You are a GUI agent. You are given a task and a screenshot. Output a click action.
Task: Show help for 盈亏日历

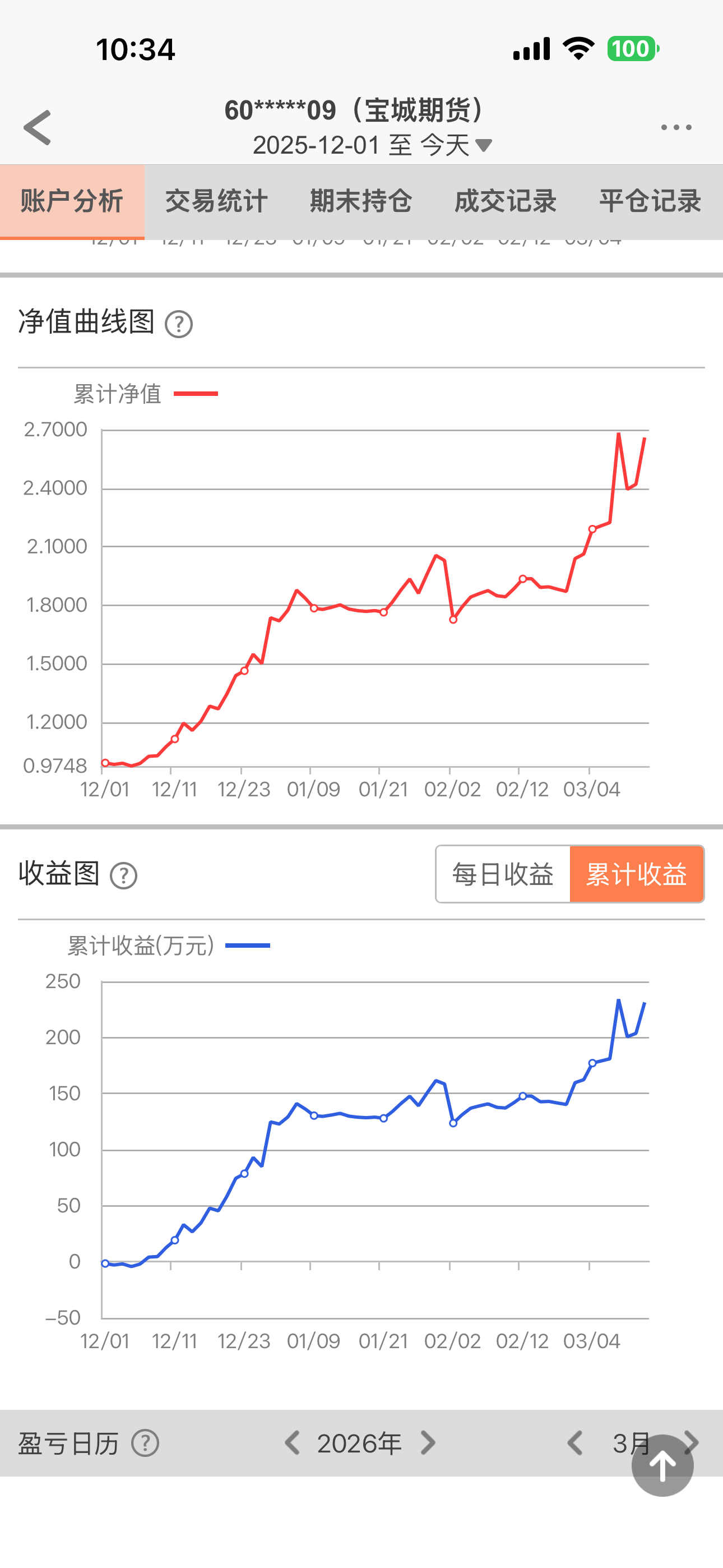pos(146,1443)
